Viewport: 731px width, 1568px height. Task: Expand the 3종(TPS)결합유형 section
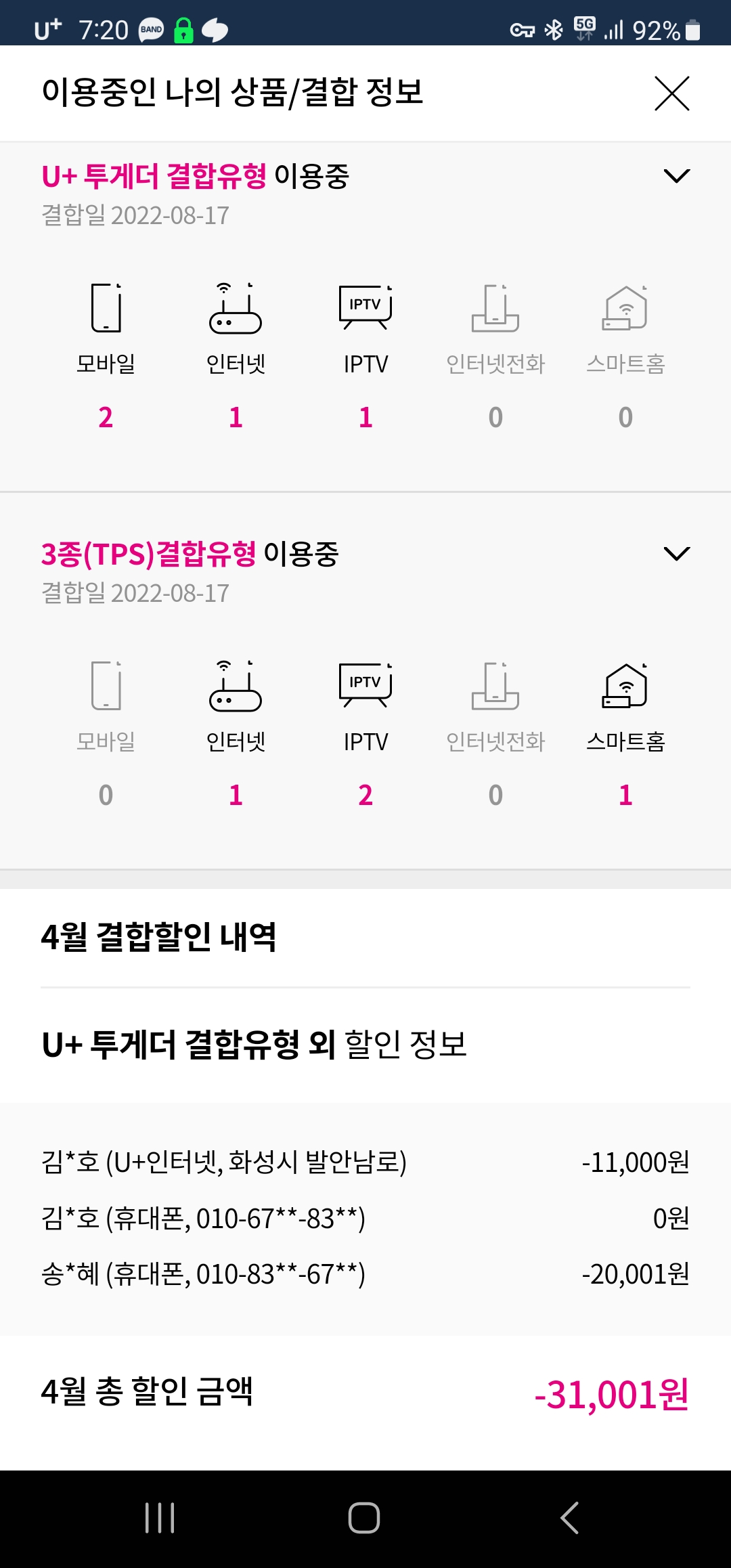pyautogui.click(x=676, y=553)
